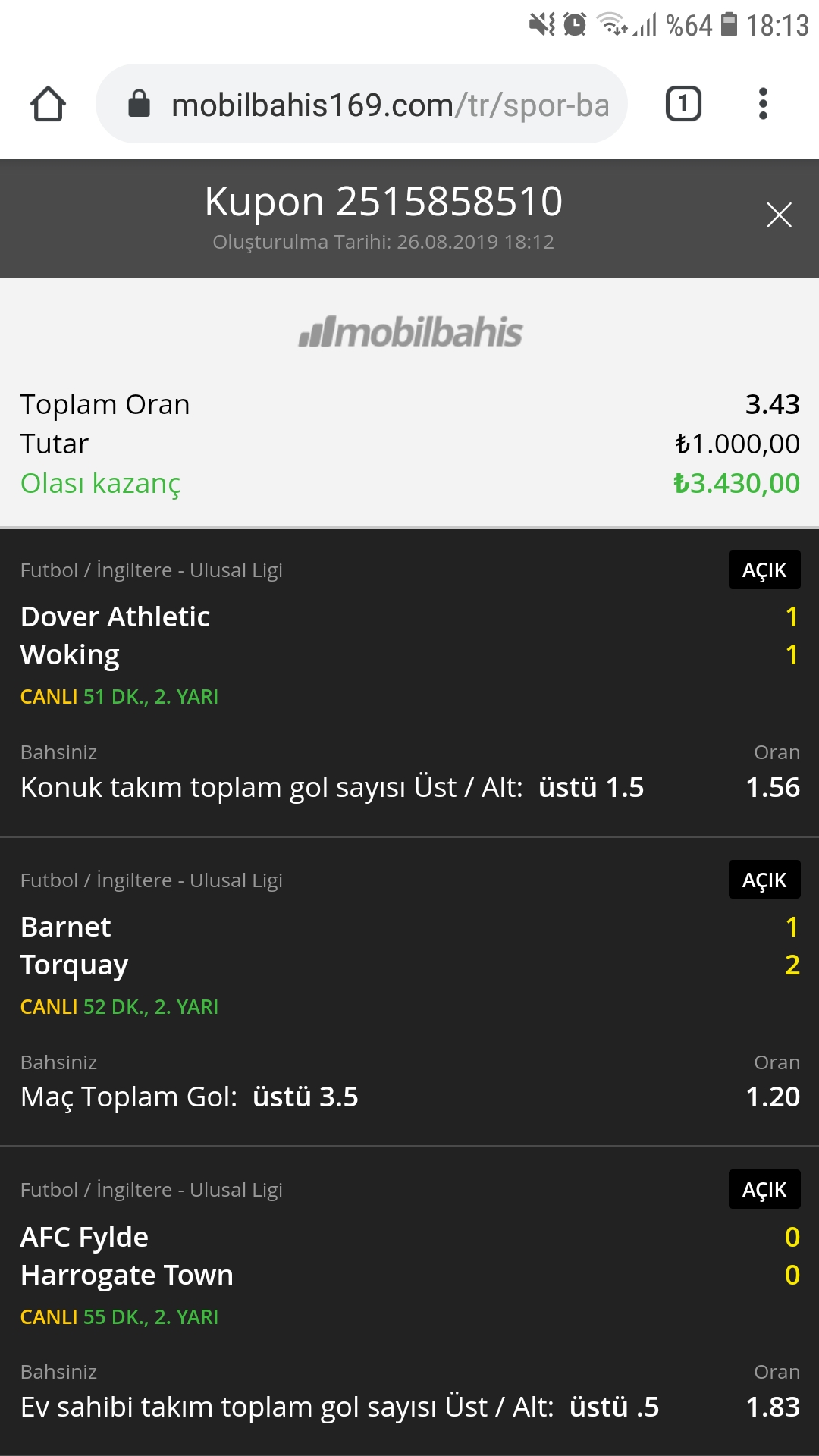The height and width of the screenshot is (1456, 819).
Task: Tap the mobilbahis169.com address bar
Action: pos(362,104)
